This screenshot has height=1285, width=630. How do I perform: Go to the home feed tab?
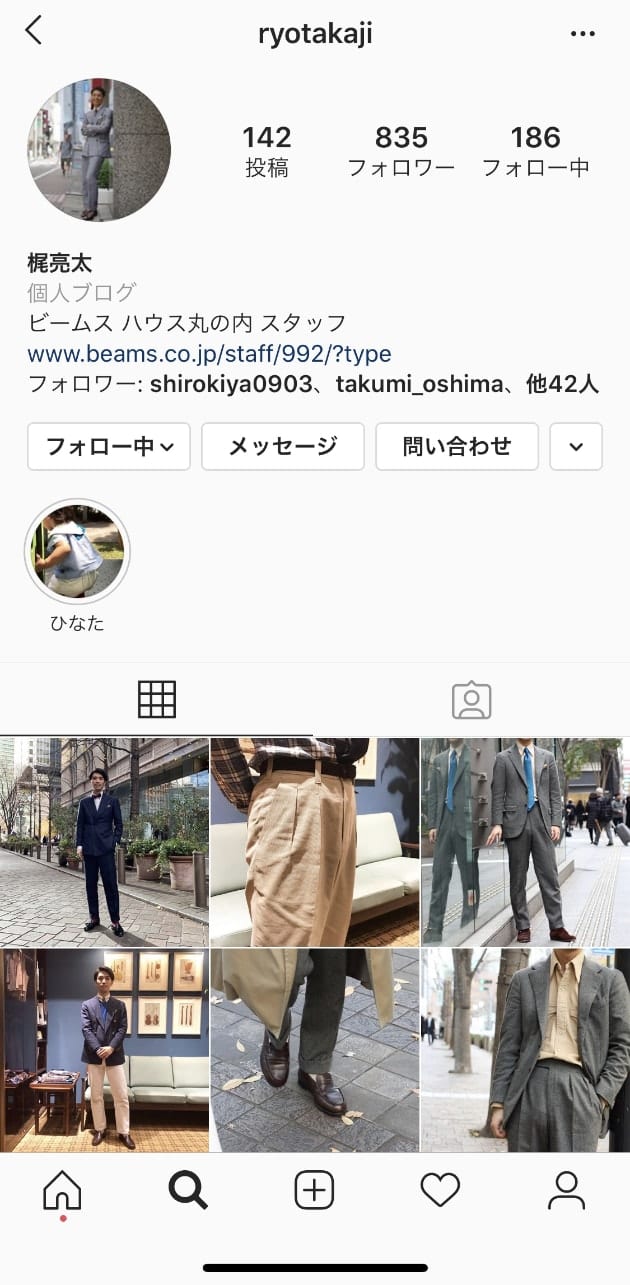[62, 1190]
